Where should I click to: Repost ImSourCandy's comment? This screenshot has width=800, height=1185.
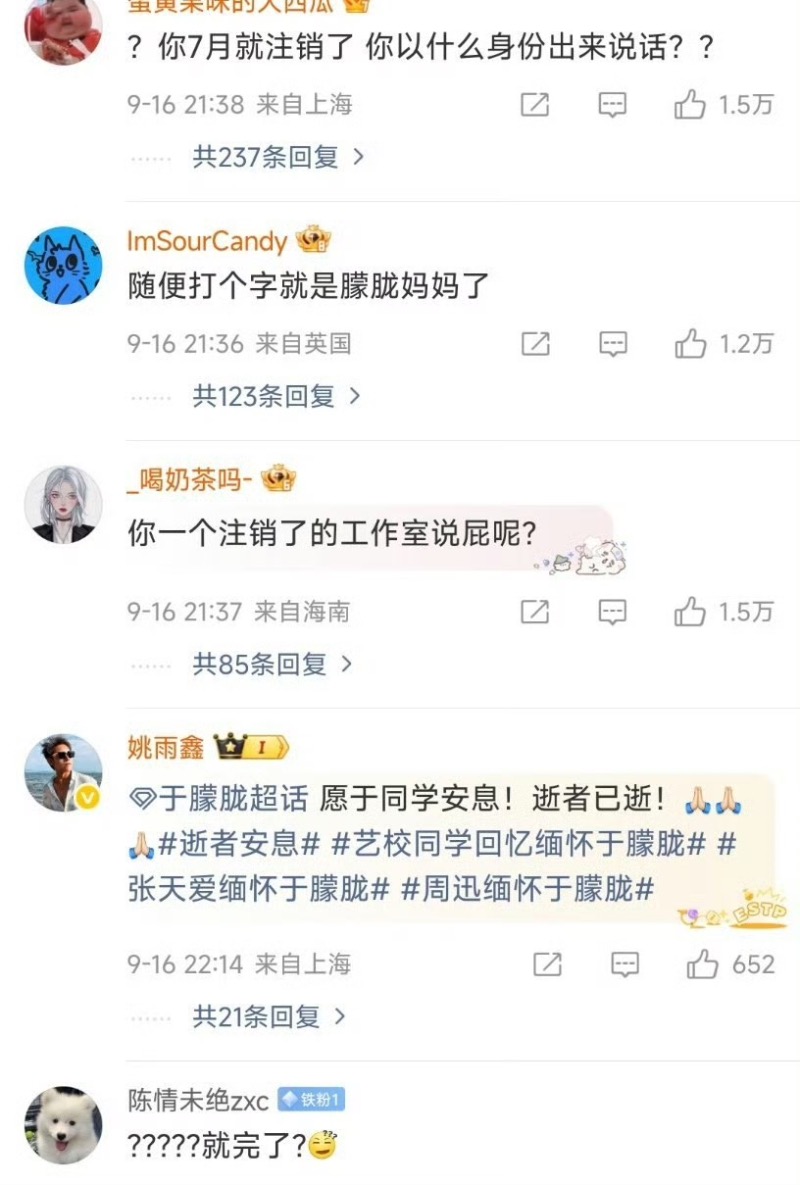coord(535,344)
